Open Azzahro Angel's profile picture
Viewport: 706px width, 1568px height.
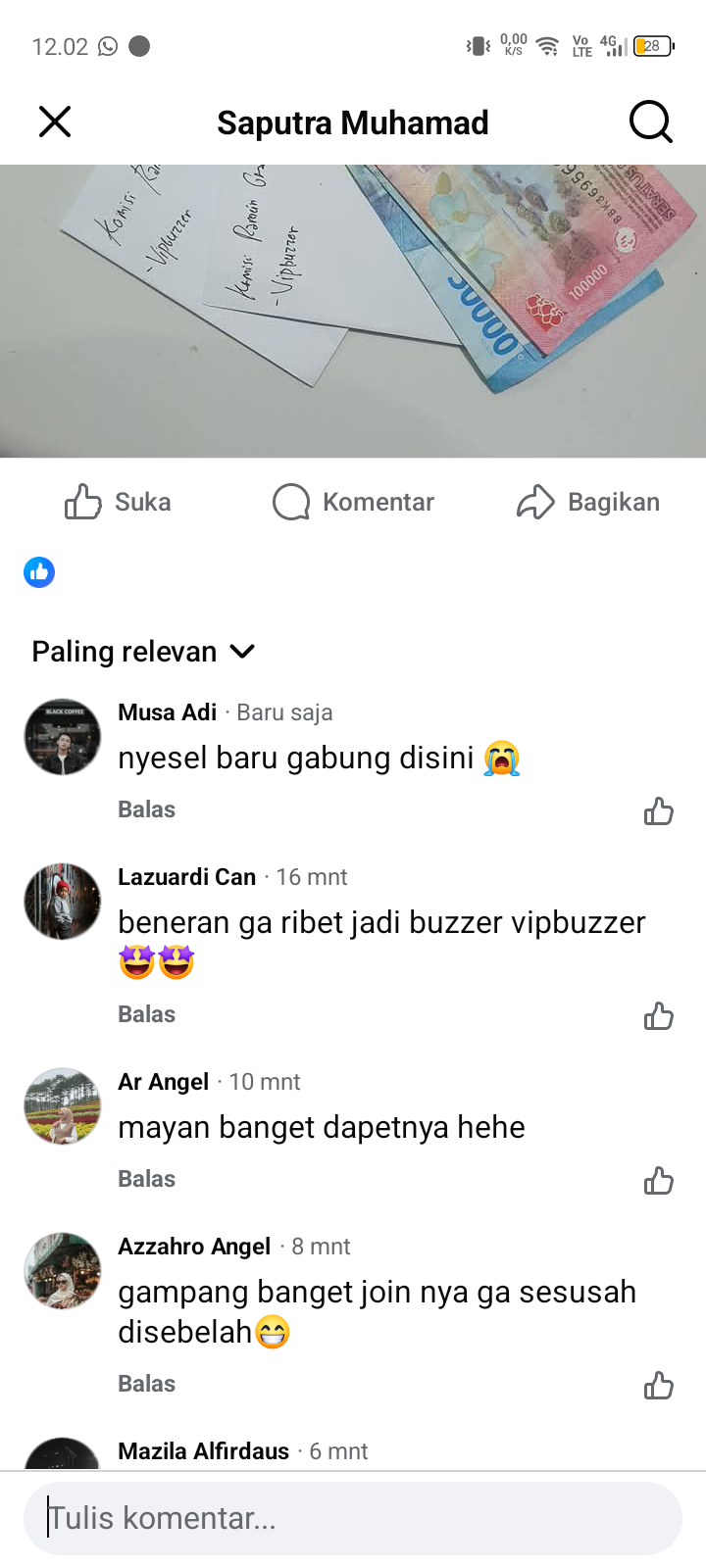(63, 1271)
